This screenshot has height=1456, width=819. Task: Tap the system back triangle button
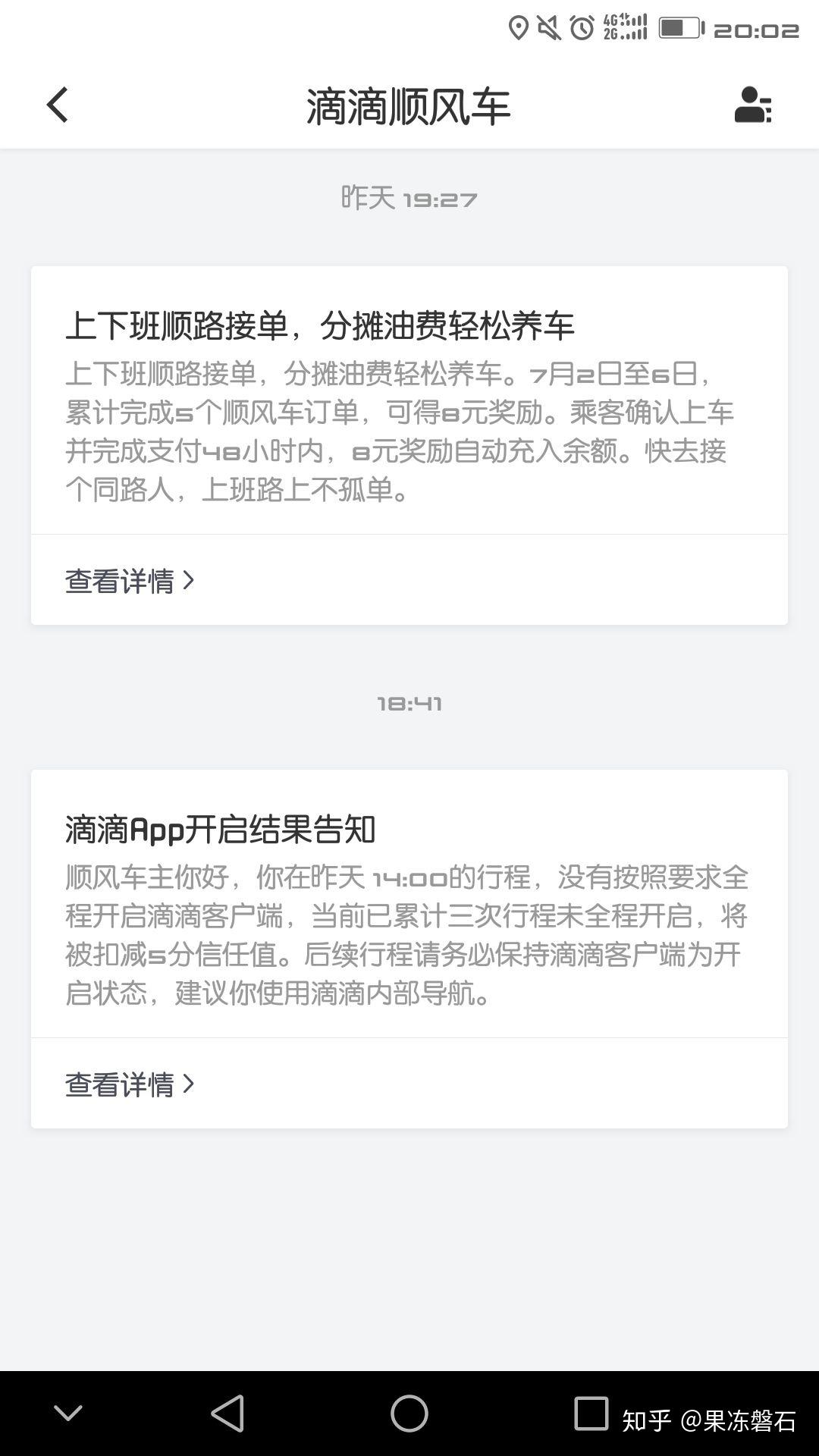227,1414
